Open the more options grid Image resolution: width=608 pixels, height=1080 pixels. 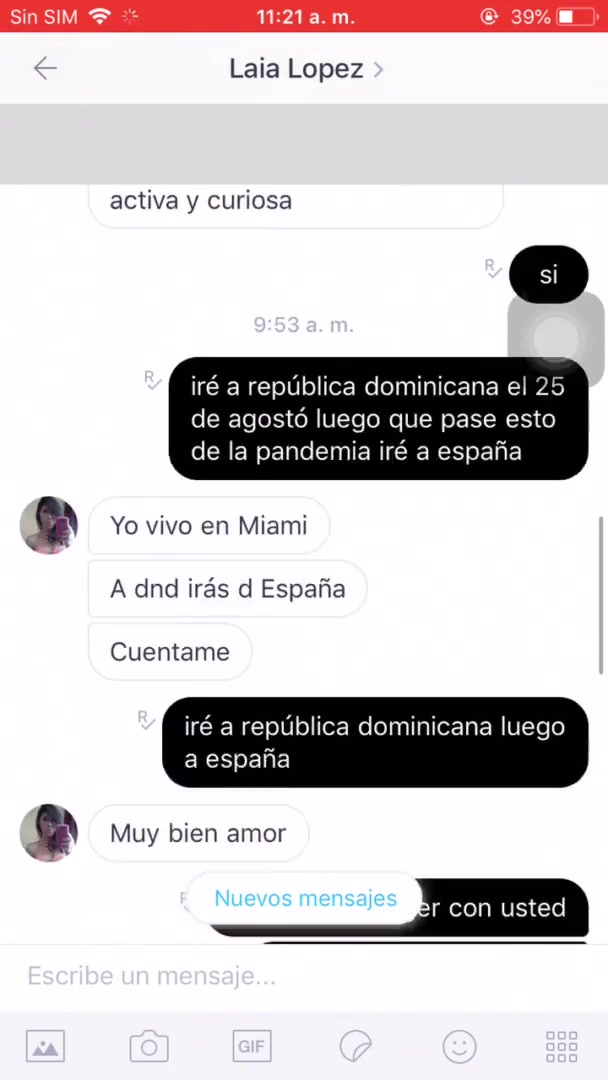562,1046
